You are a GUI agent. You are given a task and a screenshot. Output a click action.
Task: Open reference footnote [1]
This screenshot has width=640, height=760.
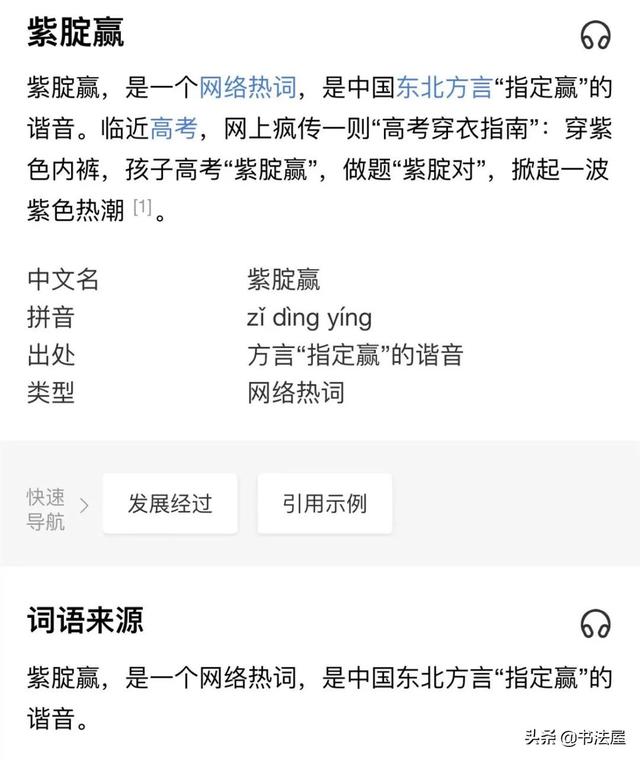click(x=143, y=207)
